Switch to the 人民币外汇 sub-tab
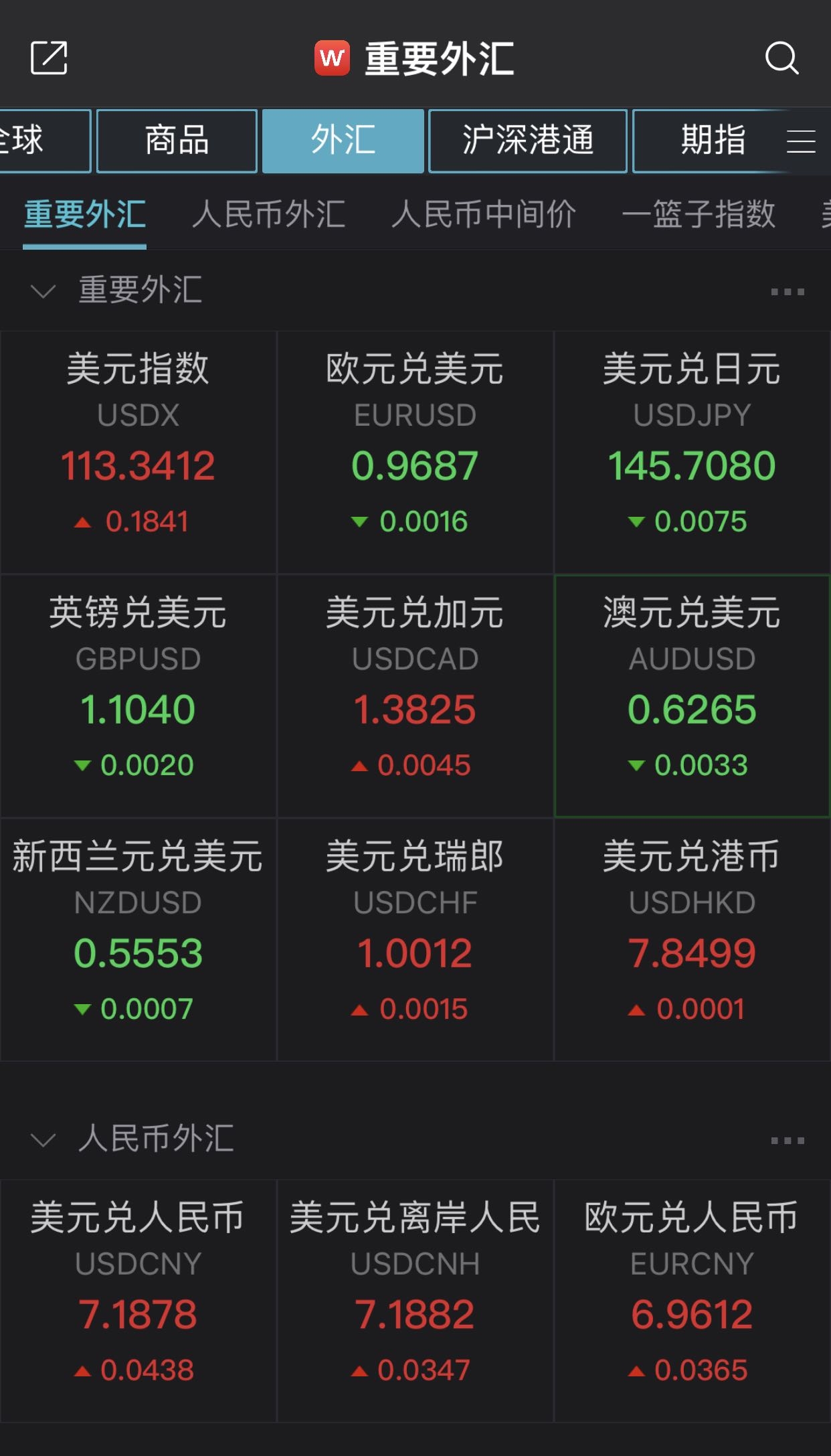The image size is (831, 1456). (x=268, y=215)
